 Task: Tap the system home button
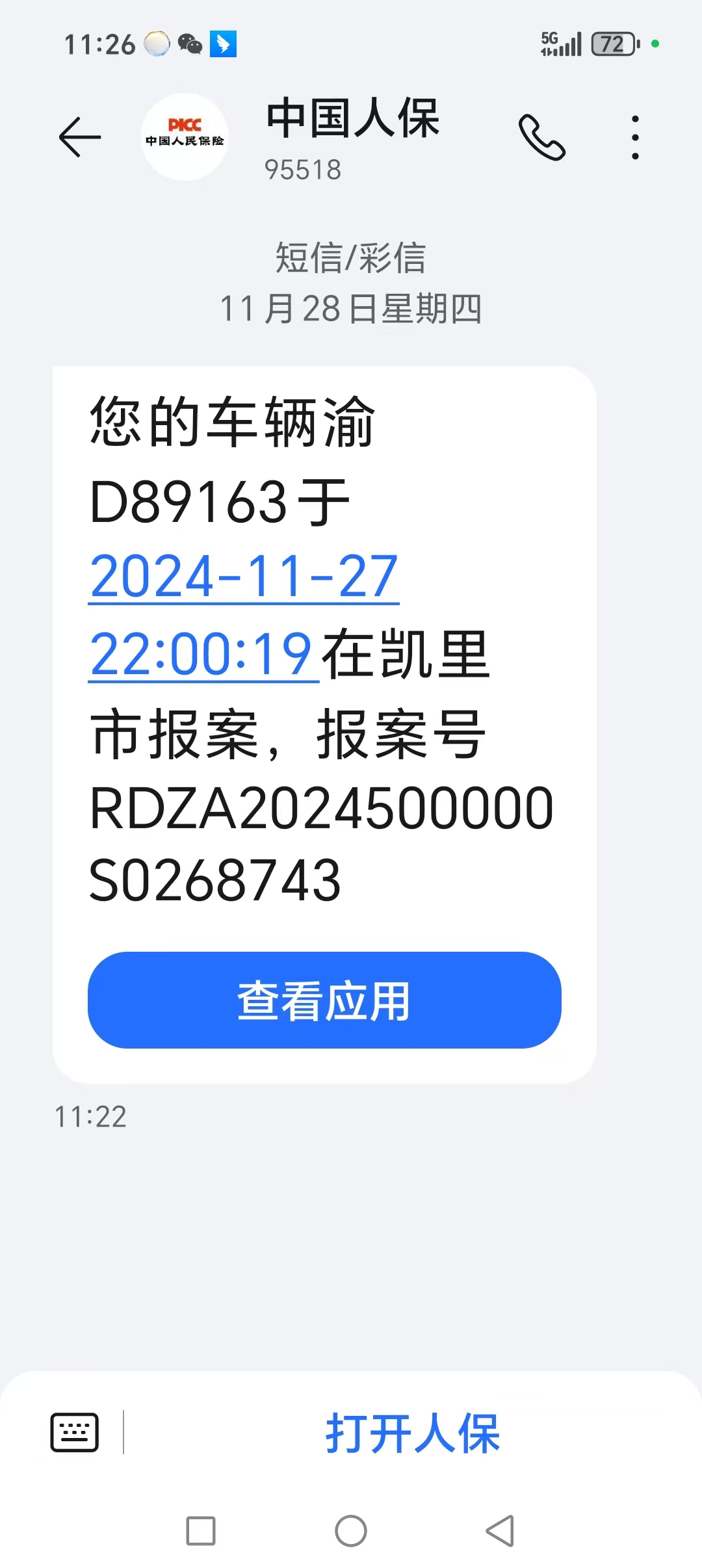[x=351, y=1530]
